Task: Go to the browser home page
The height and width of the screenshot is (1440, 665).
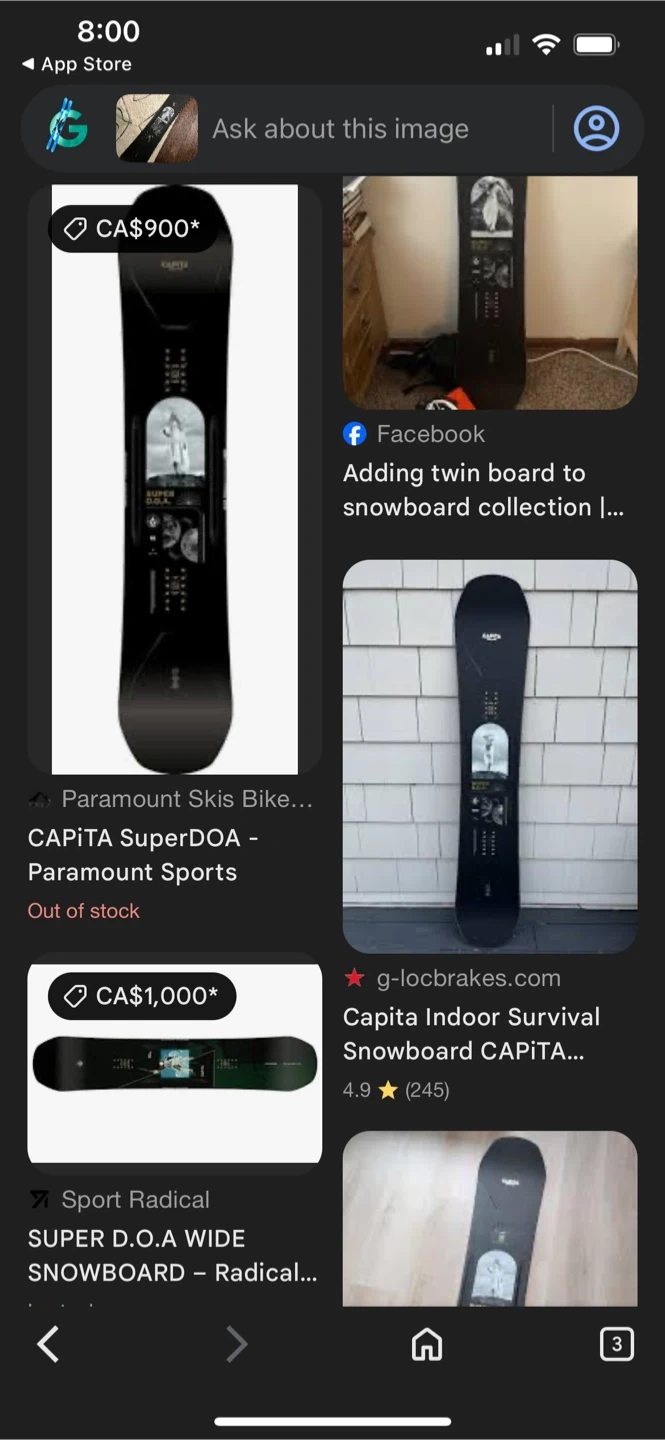Action: click(427, 1345)
